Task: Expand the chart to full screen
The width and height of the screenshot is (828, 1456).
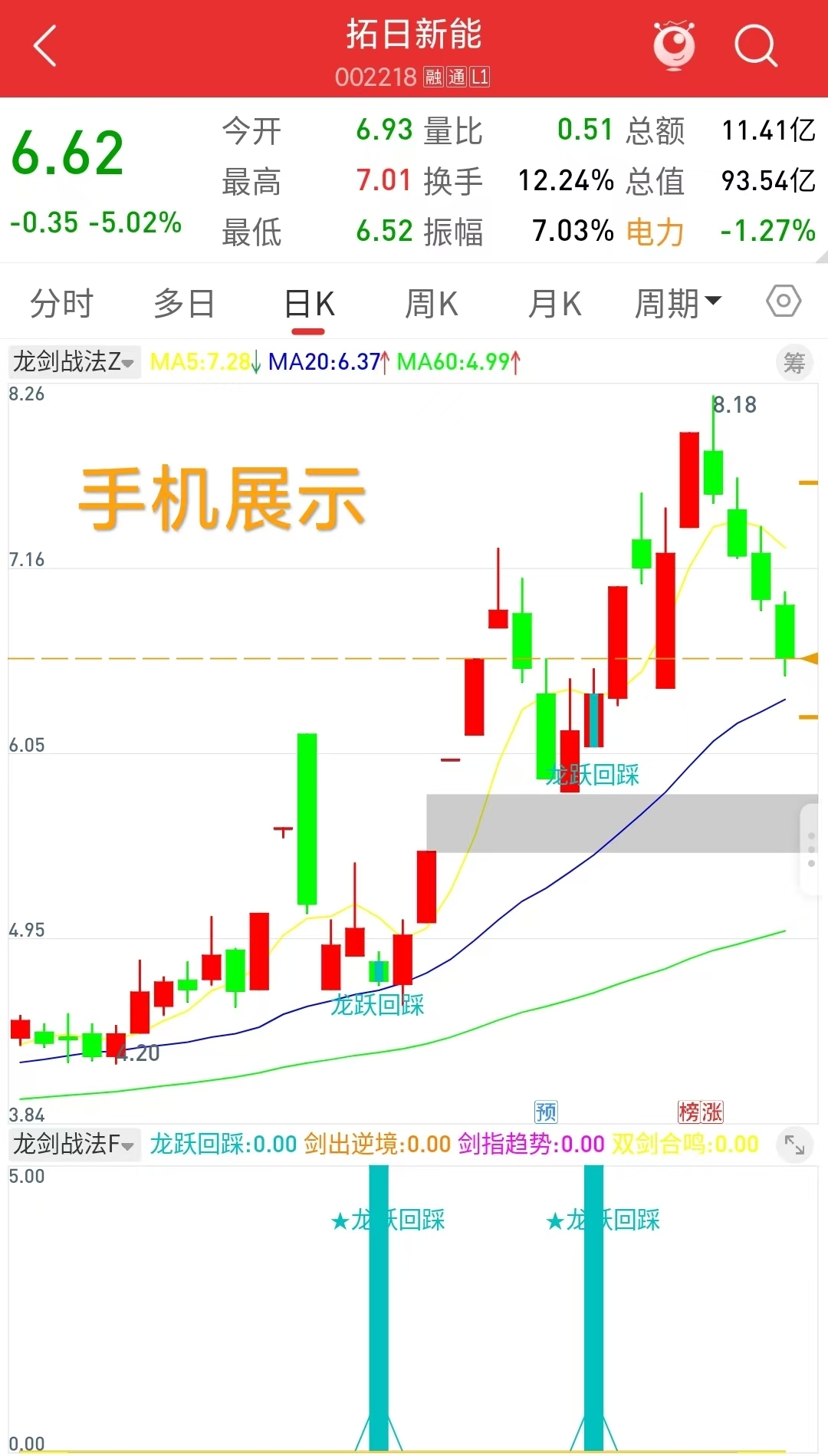Action: [x=794, y=1146]
